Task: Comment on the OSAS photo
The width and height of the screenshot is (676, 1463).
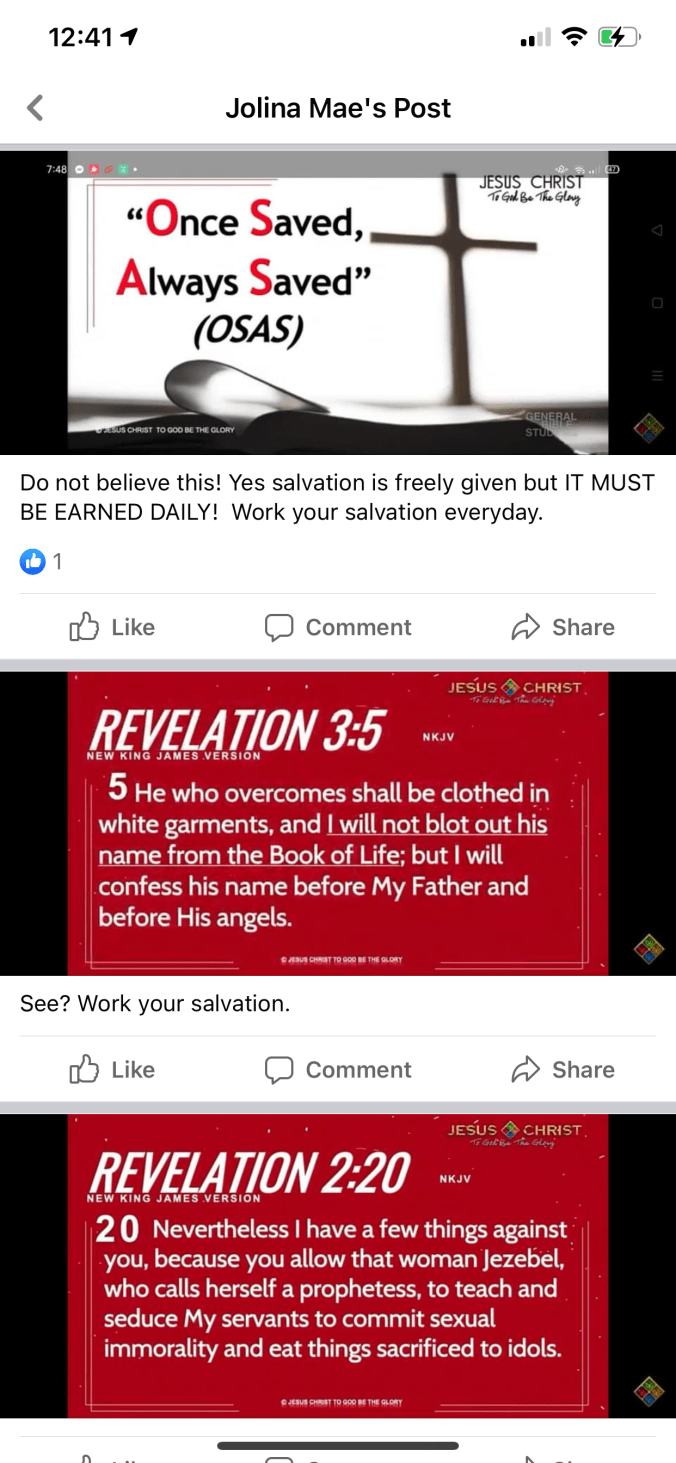Action: (x=338, y=627)
